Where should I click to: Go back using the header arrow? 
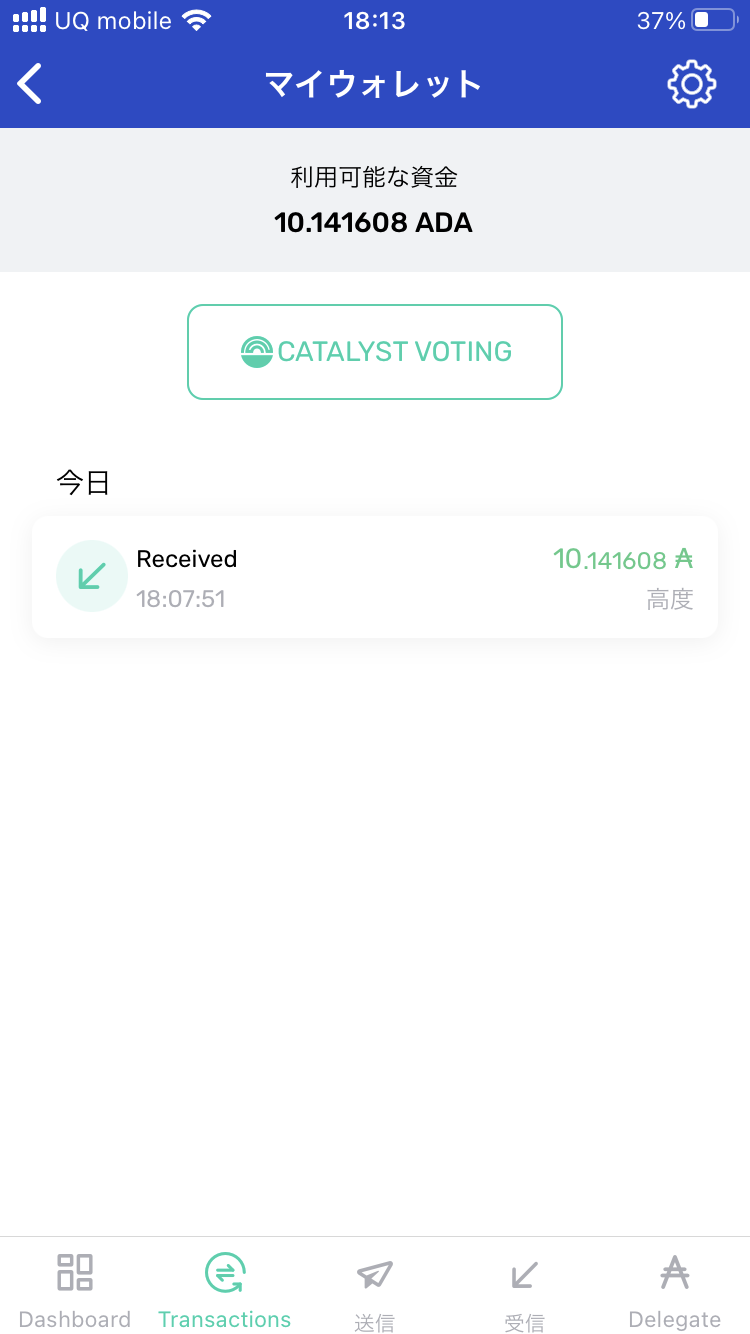(31, 84)
